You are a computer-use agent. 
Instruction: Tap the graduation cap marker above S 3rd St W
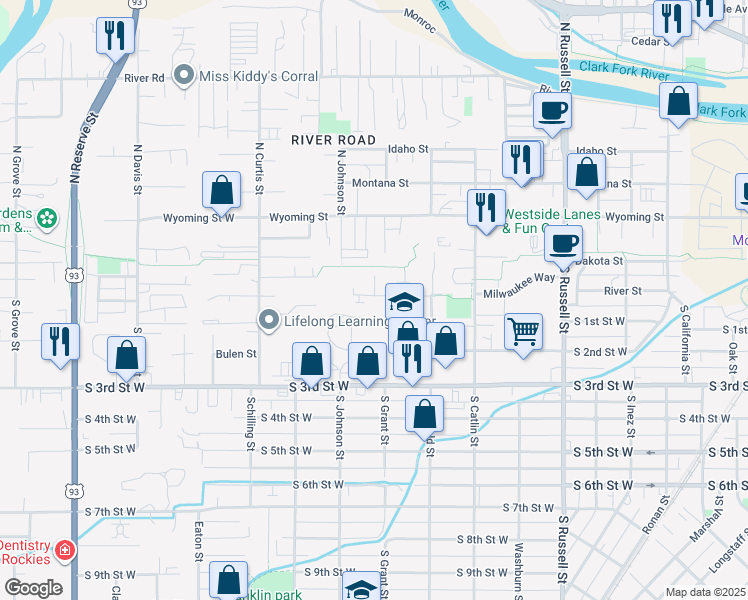404,301
